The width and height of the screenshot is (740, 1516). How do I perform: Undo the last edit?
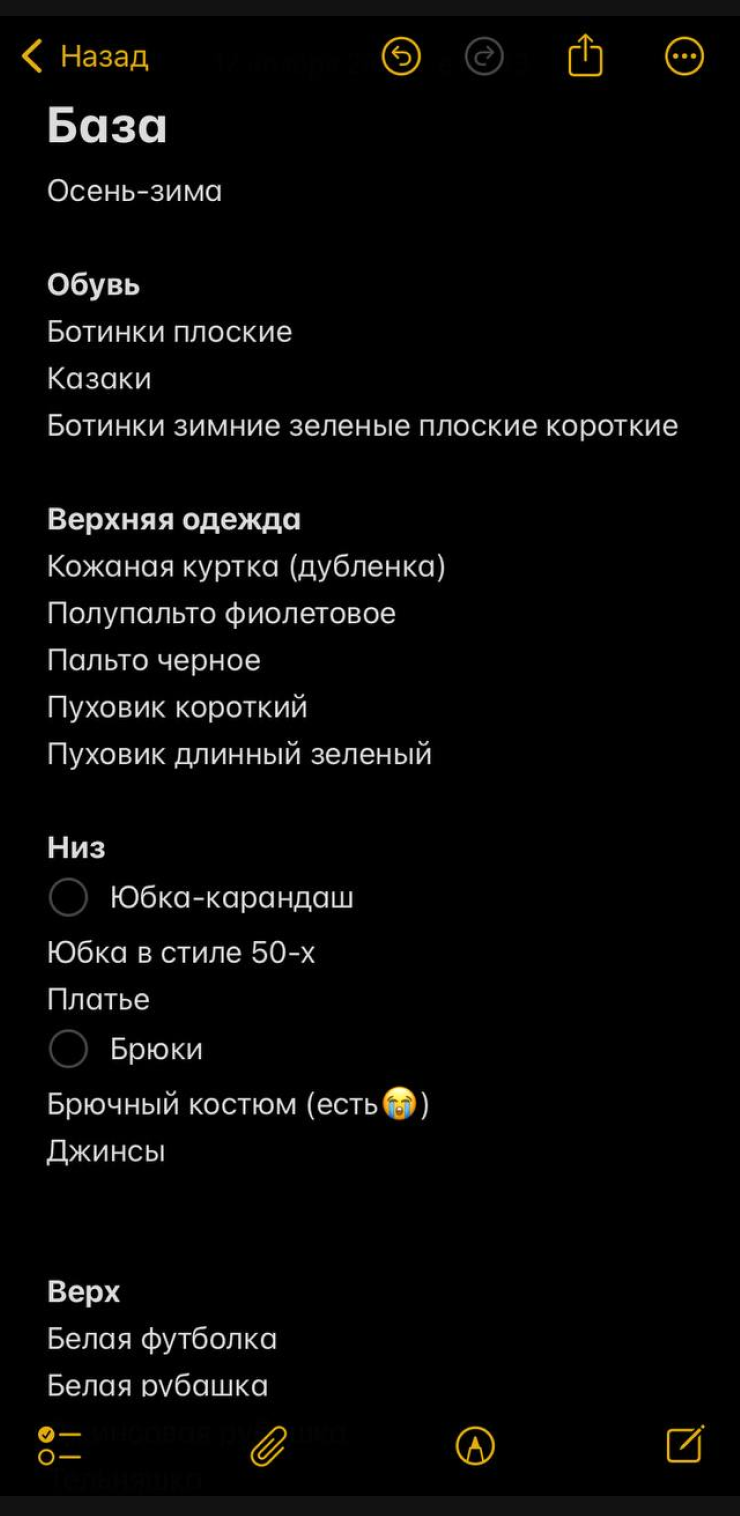tap(401, 57)
